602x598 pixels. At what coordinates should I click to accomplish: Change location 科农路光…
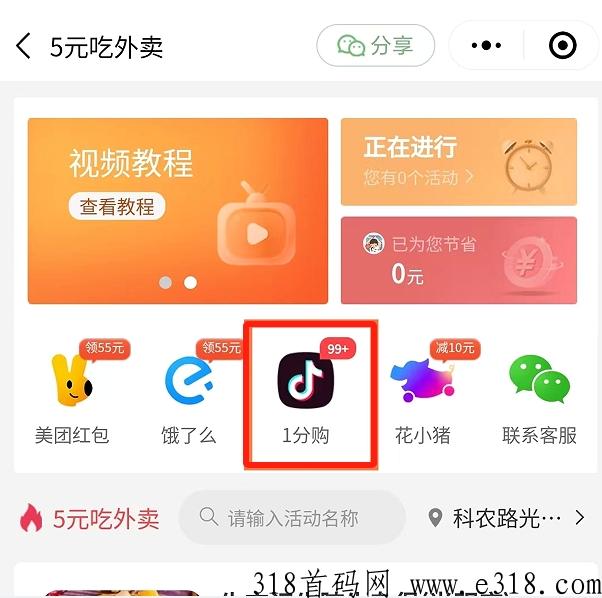[506, 518]
